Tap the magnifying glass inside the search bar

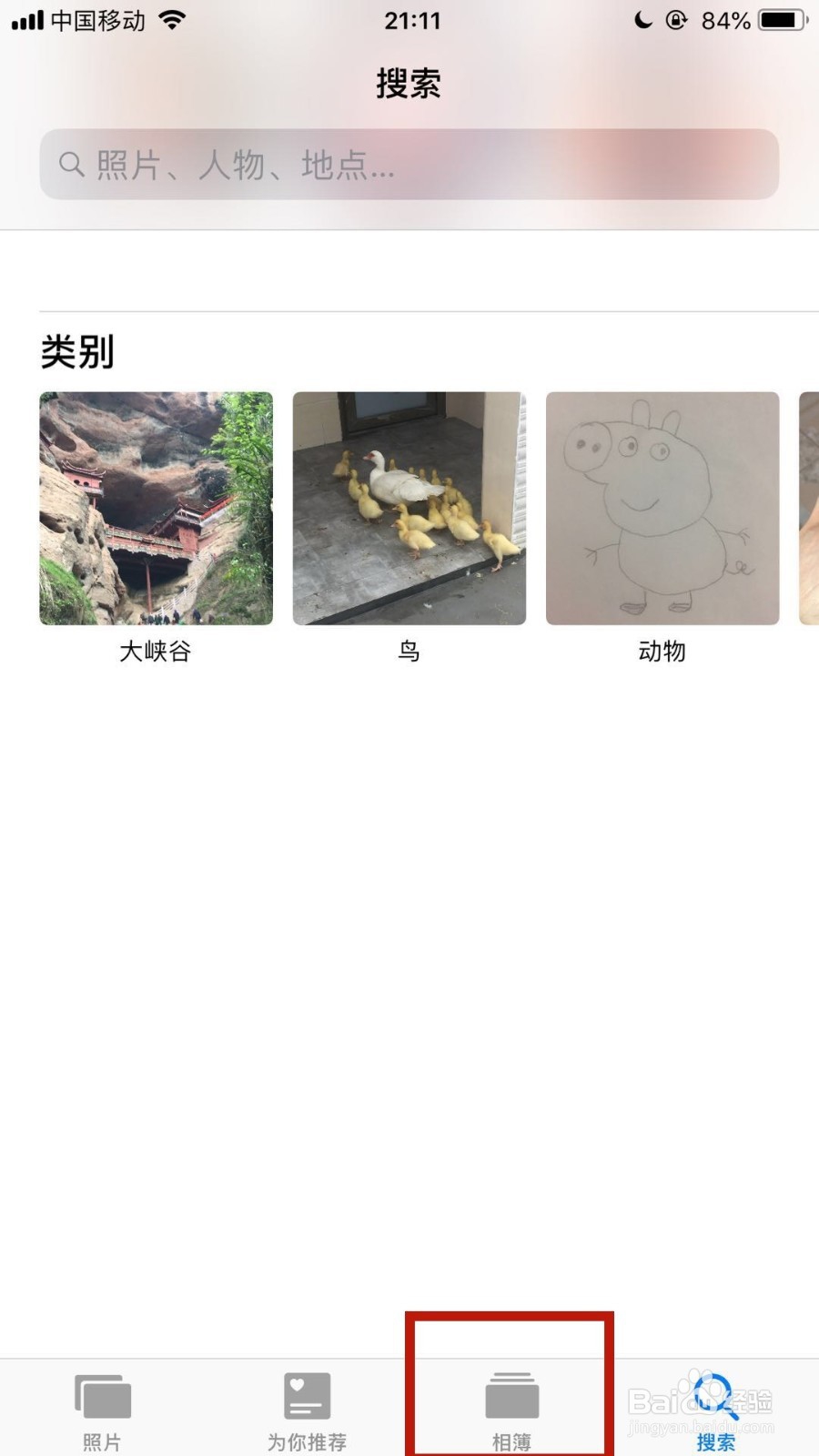pos(72,165)
